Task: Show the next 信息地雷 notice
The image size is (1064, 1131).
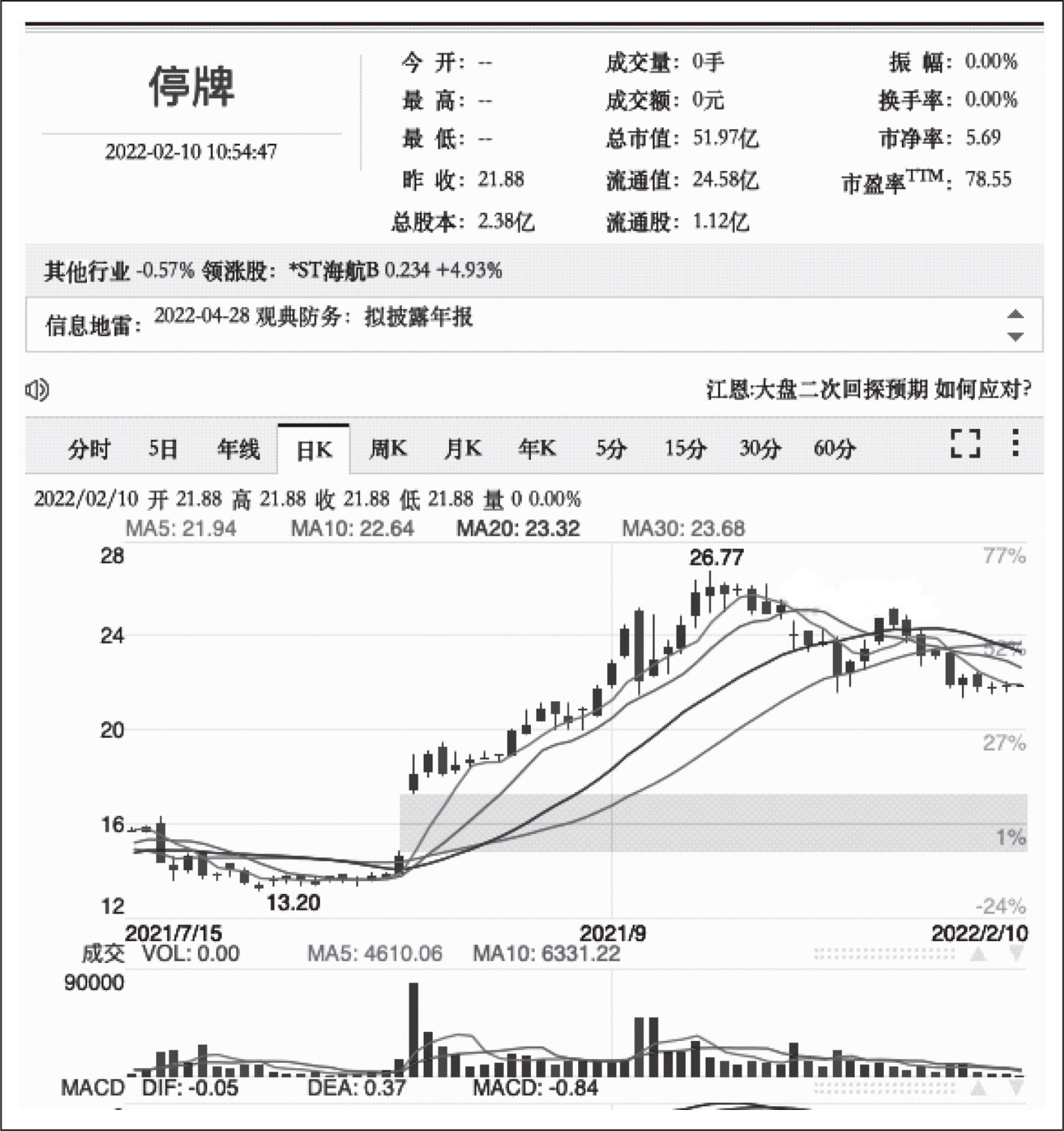Action: (1015, 337)
